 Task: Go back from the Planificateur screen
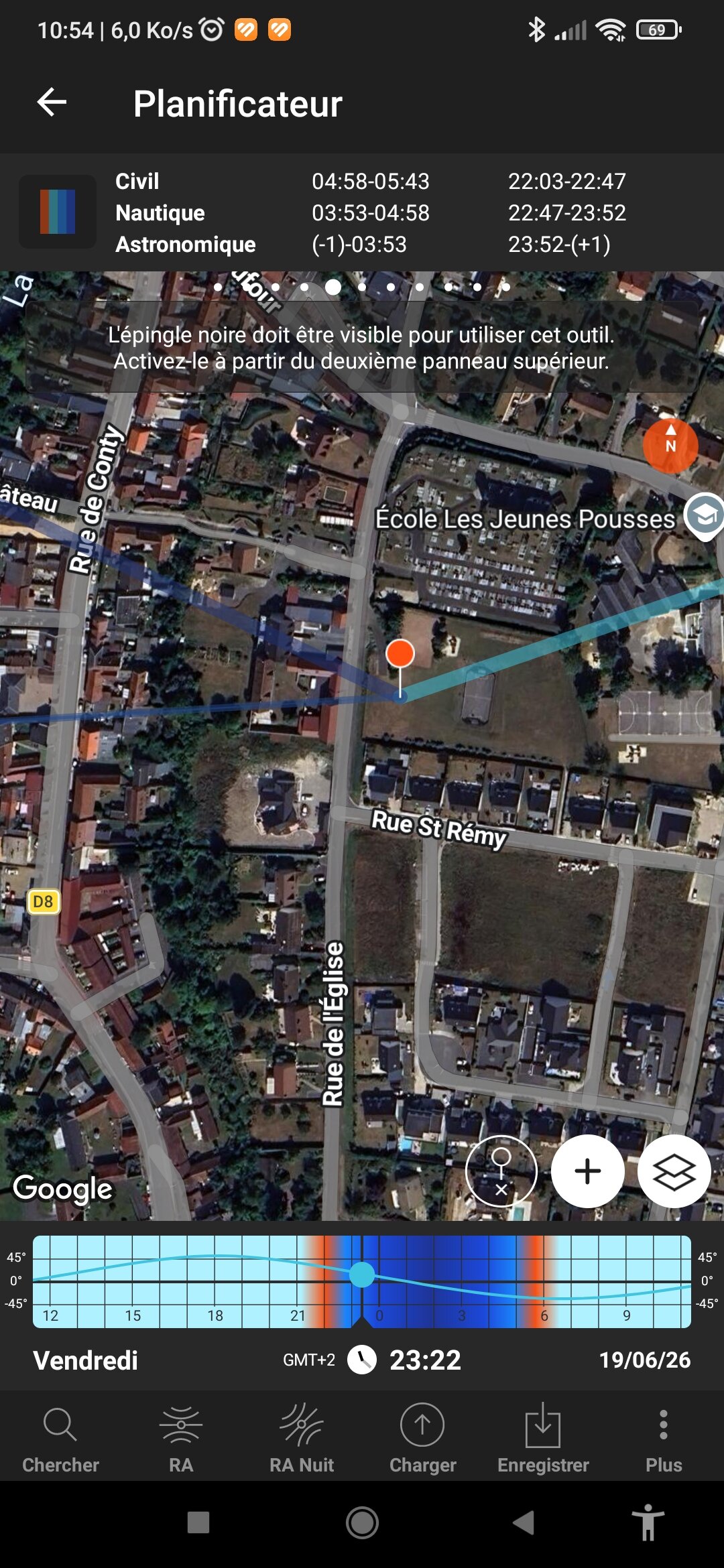tap(52, 103)
